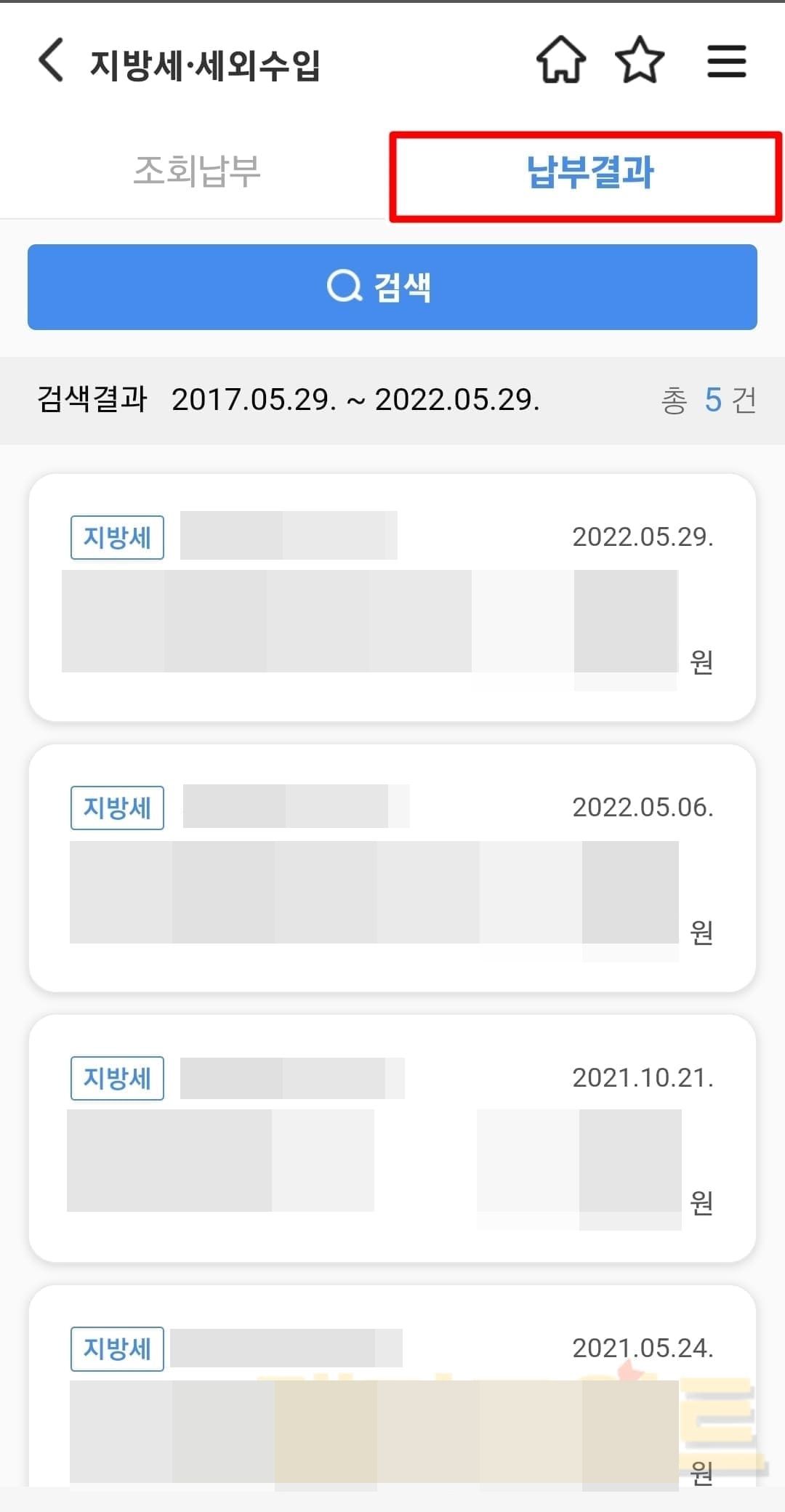Go back from 지방세·세외수입 page

(x=51, y=60)
